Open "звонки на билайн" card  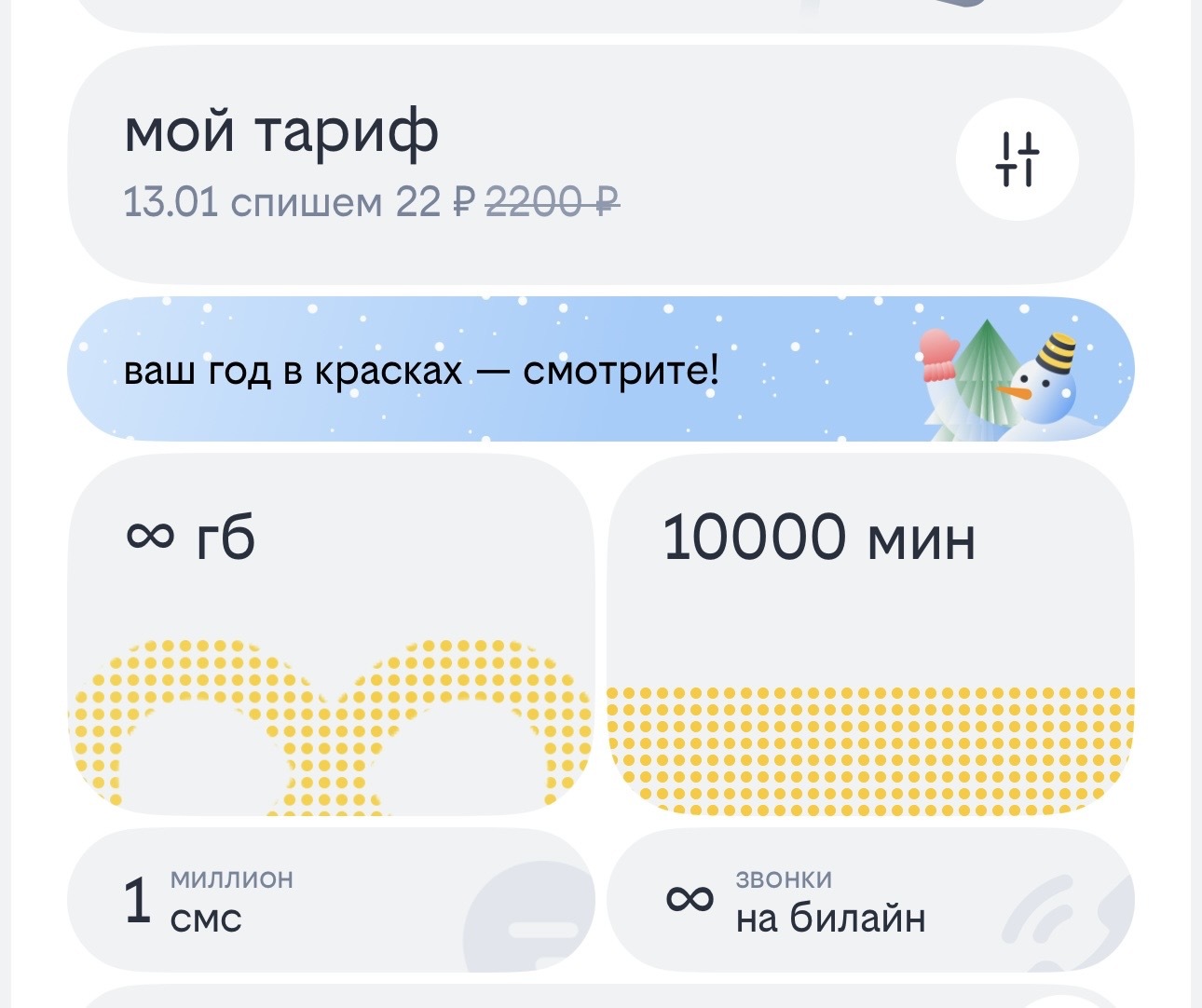pos(871,900)
